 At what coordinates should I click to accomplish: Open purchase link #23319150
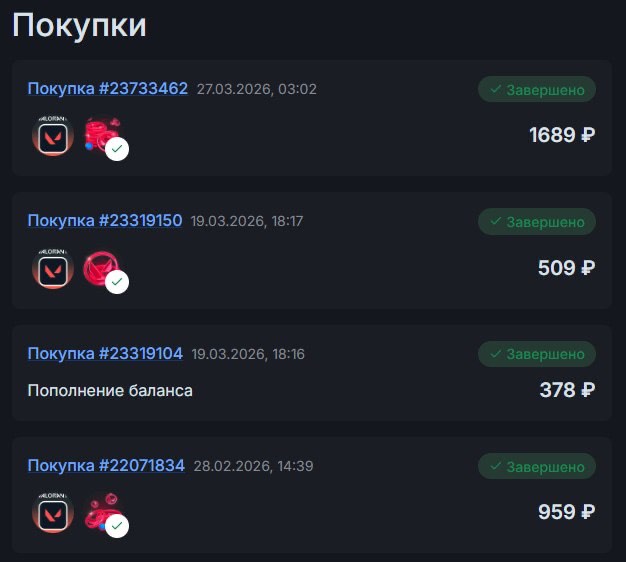(104, 221)
